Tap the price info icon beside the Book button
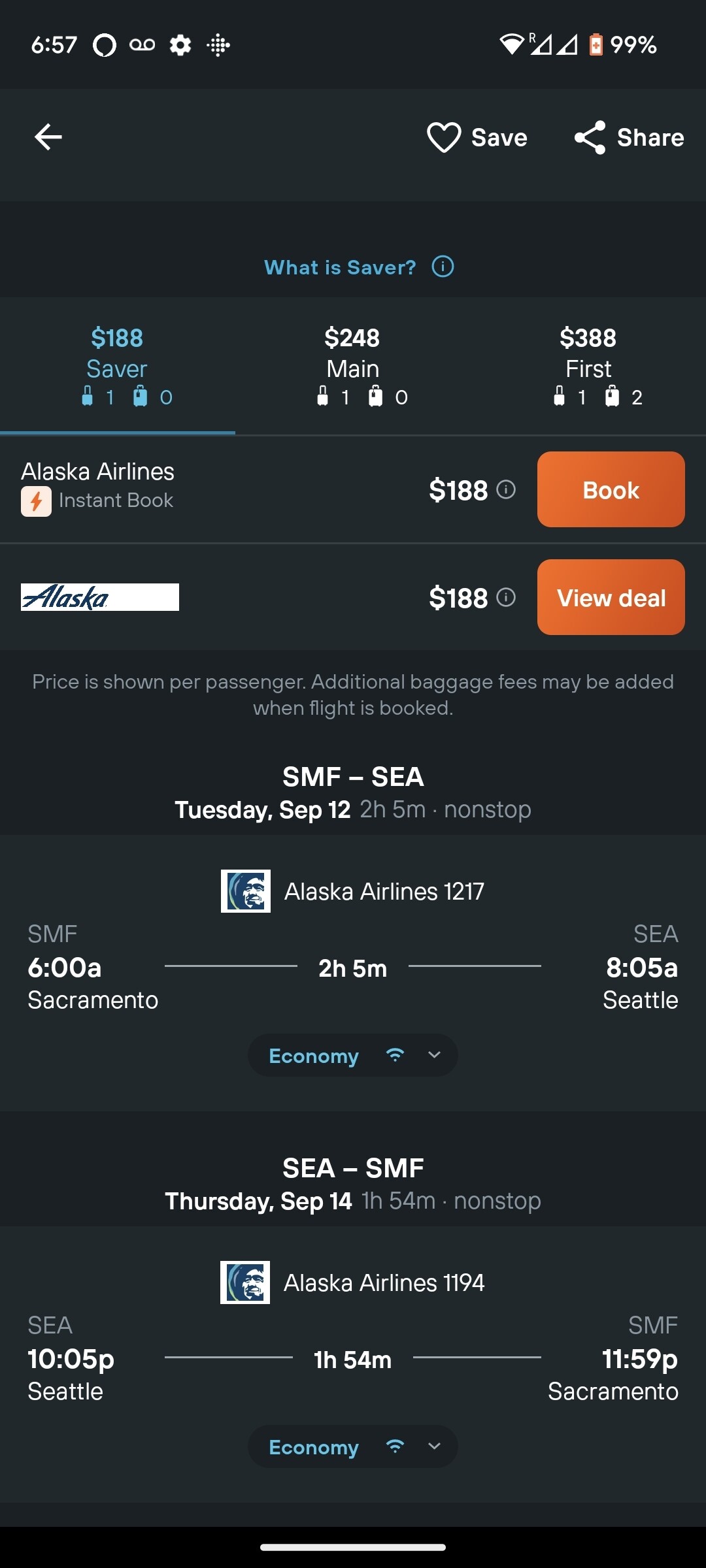The height and width of the screenshot is (1568, 706). [507, 490]
